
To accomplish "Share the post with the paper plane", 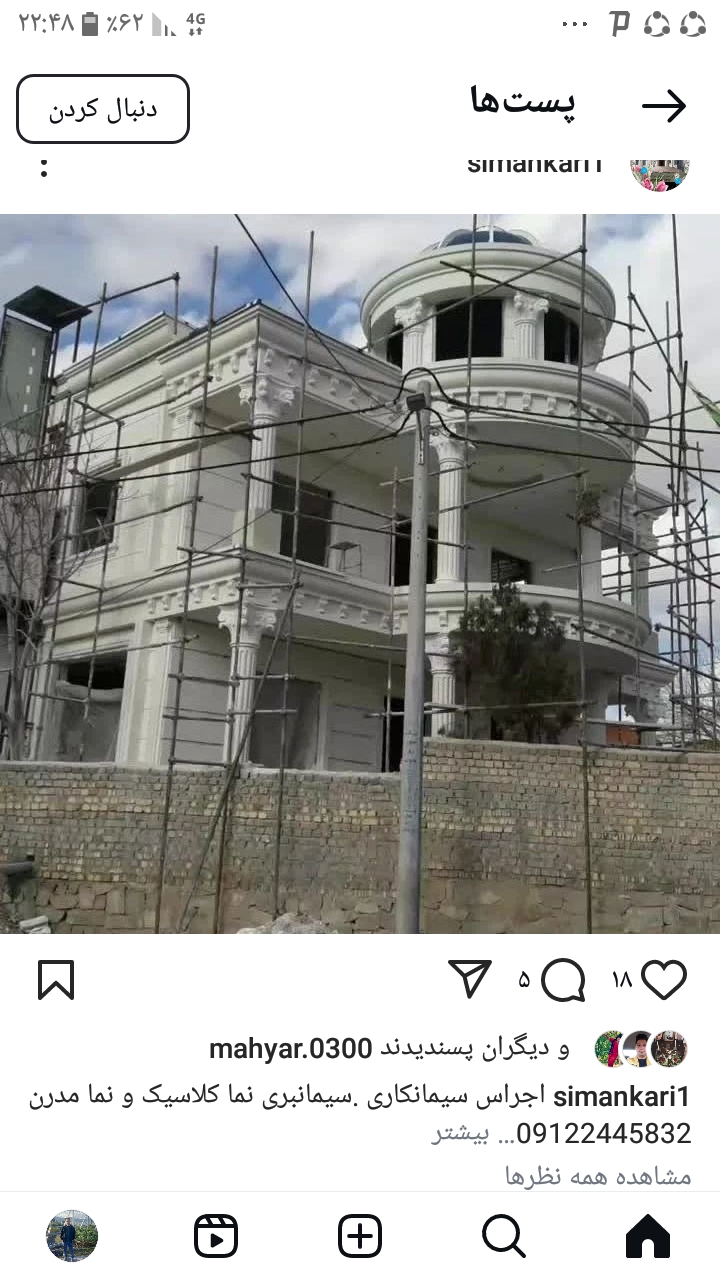I will 469,980.
